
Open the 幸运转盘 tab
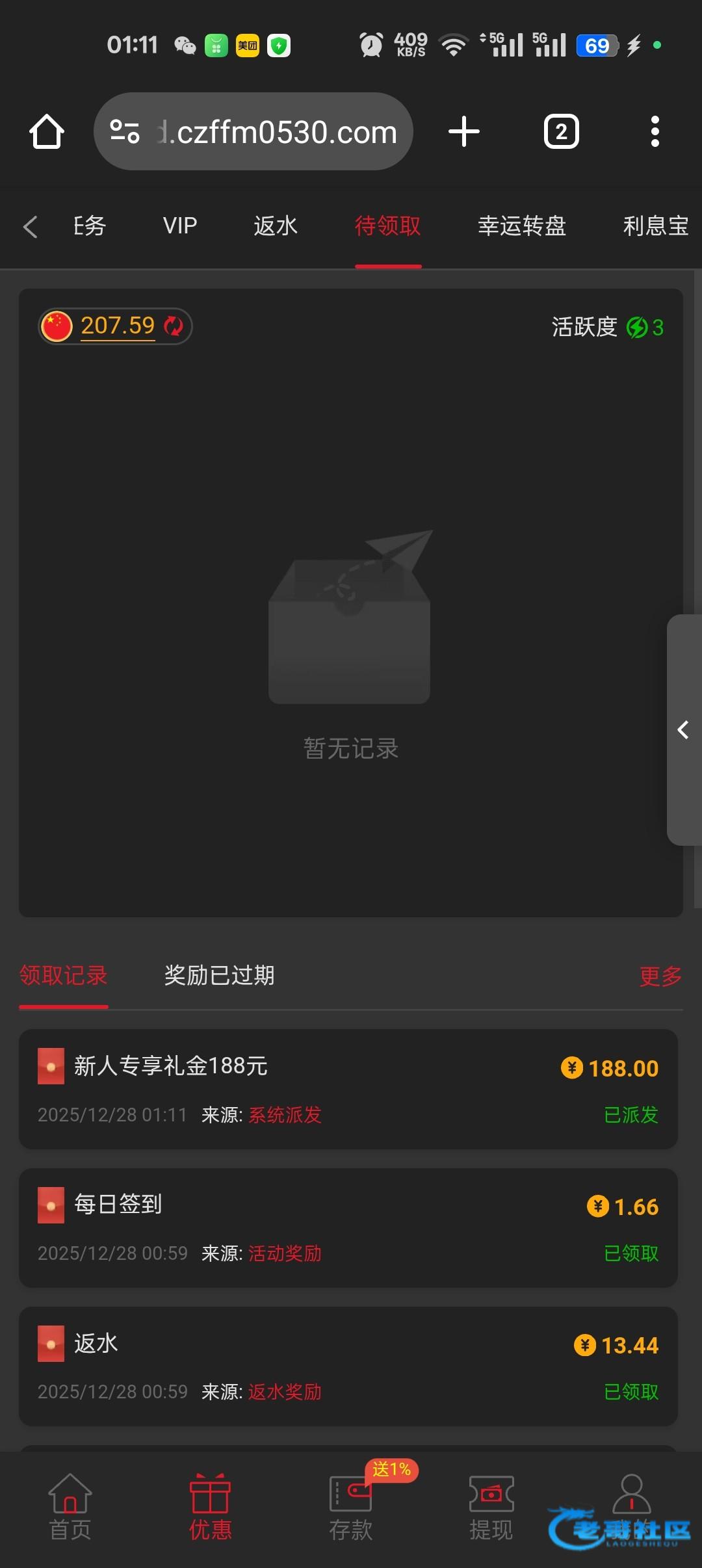(522, 226)
